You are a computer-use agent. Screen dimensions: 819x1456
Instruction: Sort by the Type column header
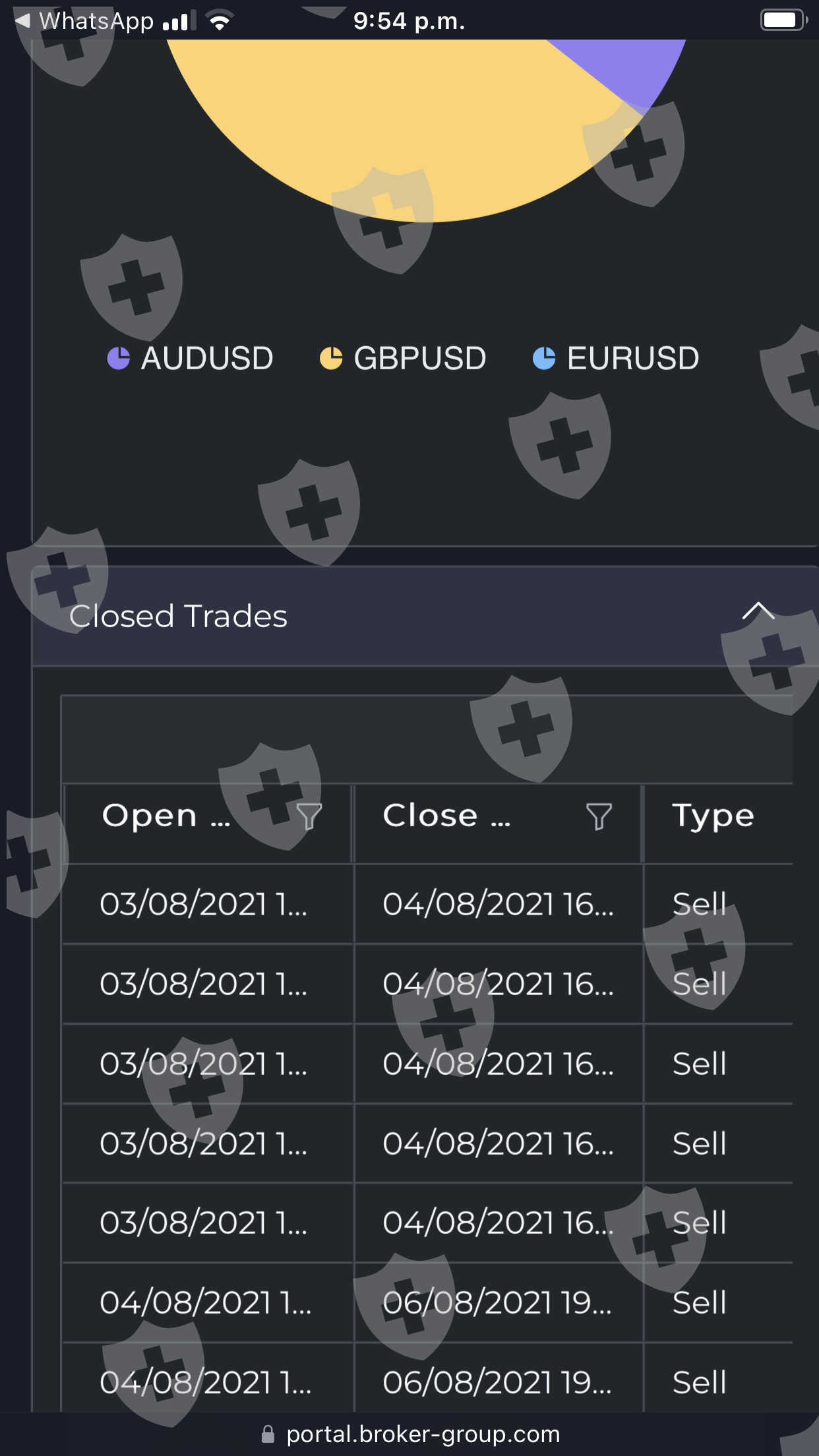(x=713, y=816)
